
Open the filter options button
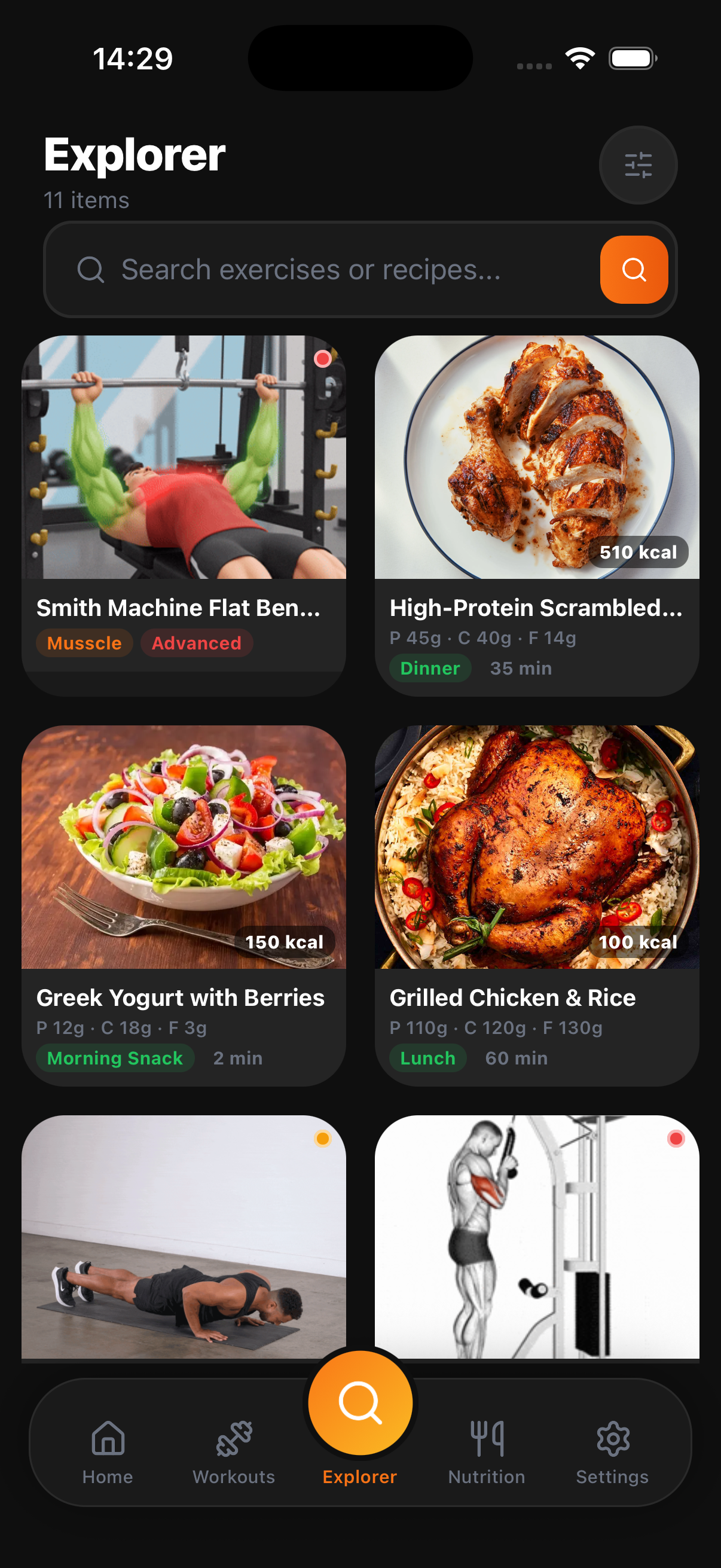(x=638, y=165)
